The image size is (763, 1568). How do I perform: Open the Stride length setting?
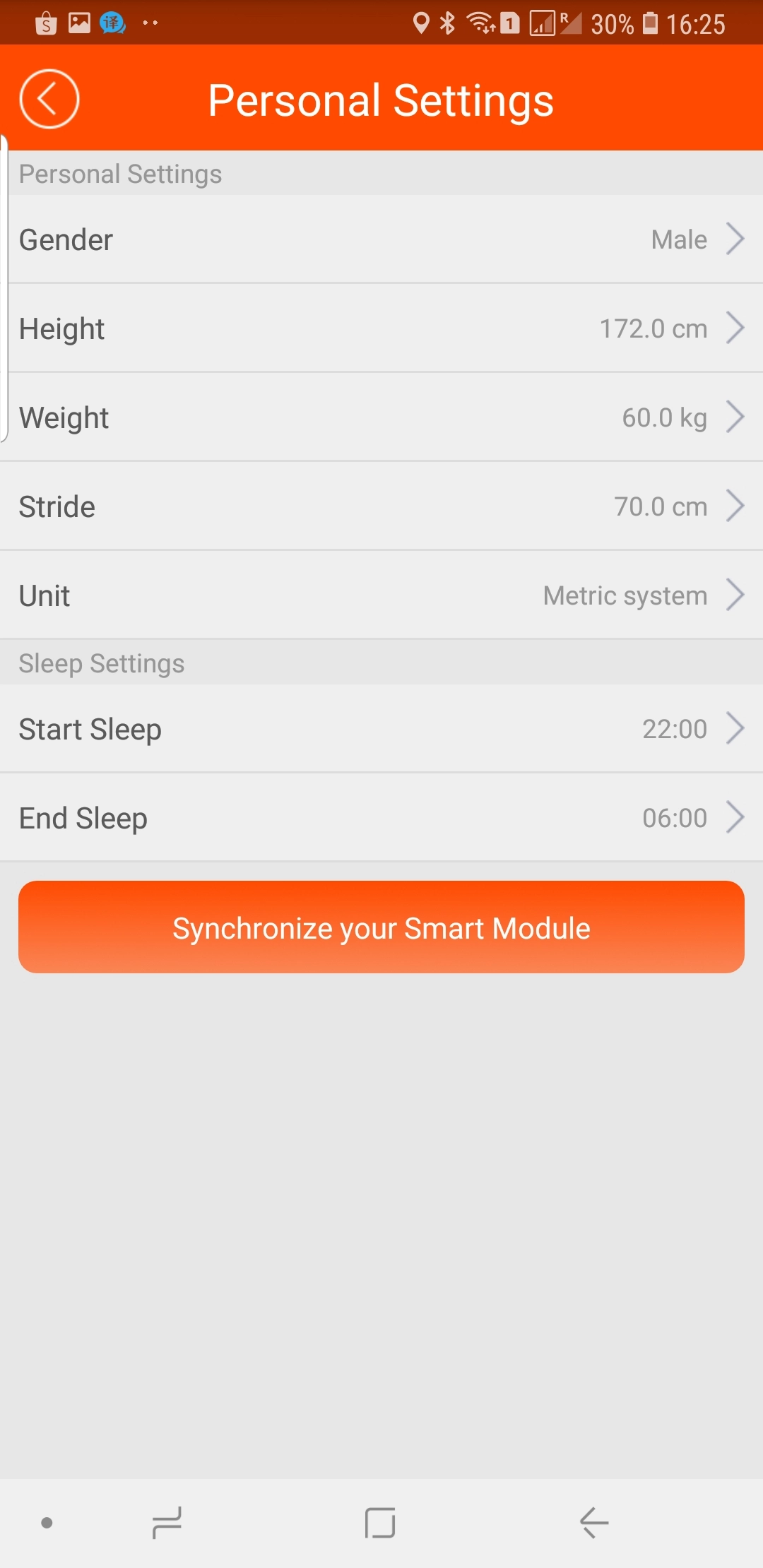pyautogui.click(x=381, y=506)
